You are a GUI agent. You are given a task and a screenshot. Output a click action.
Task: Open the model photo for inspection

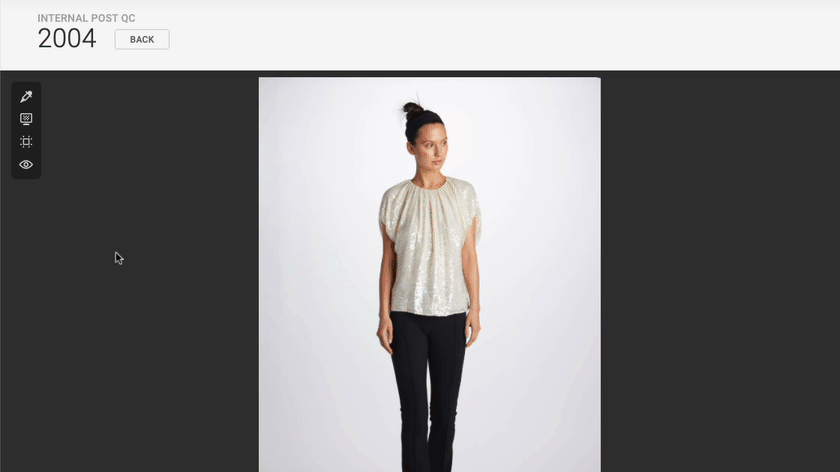point(429,274)
